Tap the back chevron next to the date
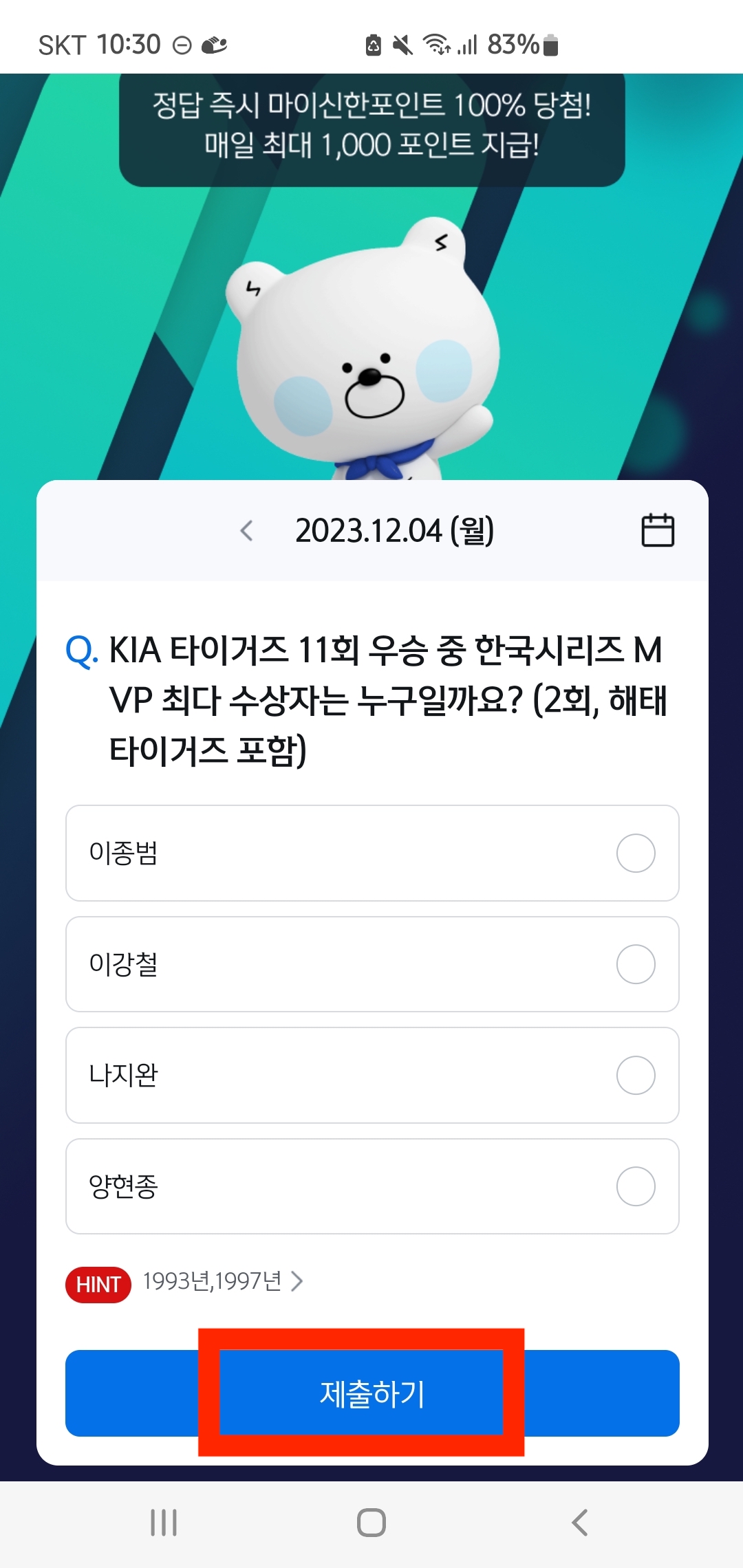The width and height of the screenshot is (743, 1568). tap(246, 530)
